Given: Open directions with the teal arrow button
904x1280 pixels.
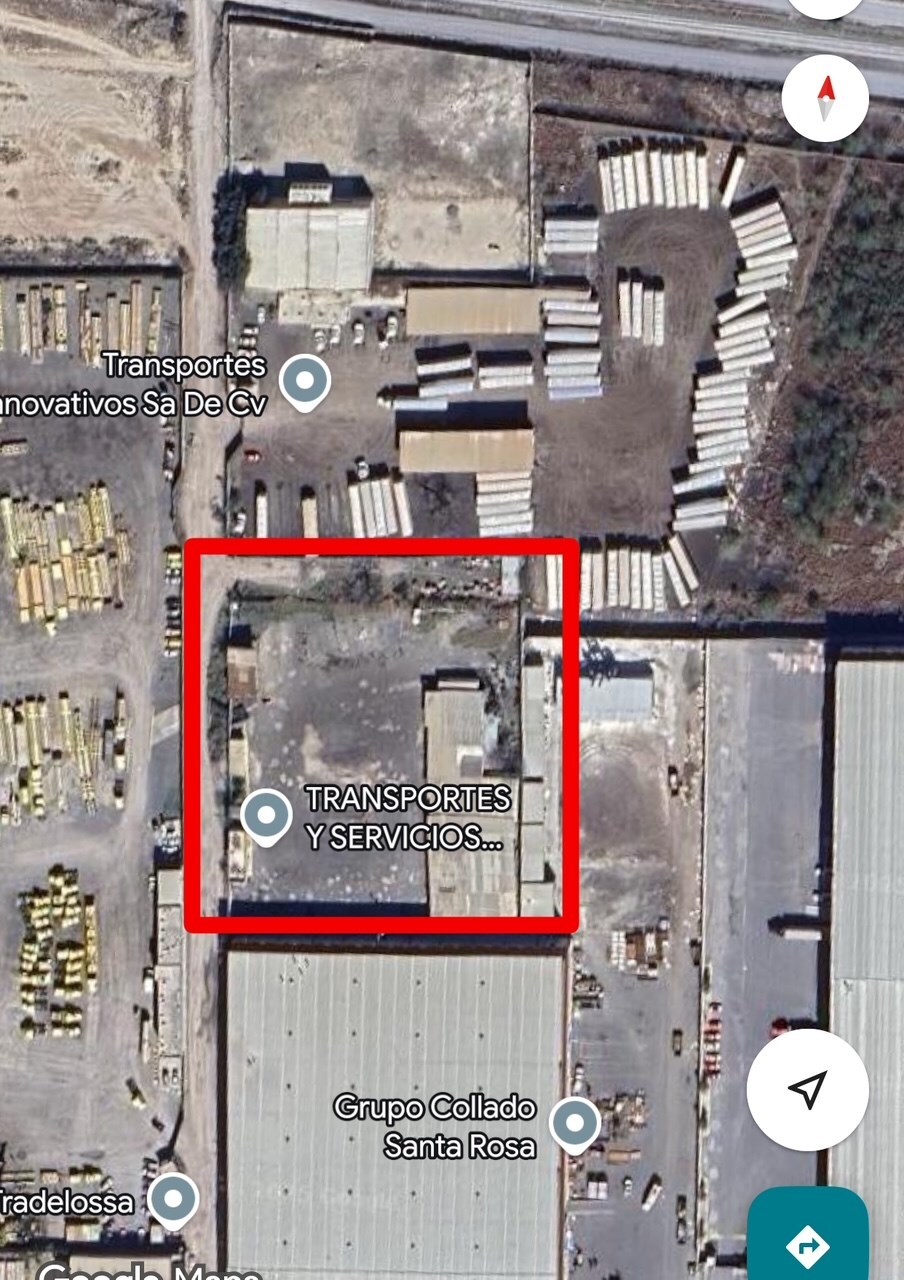Looking at the screenshot, I should pos(808,1243).
